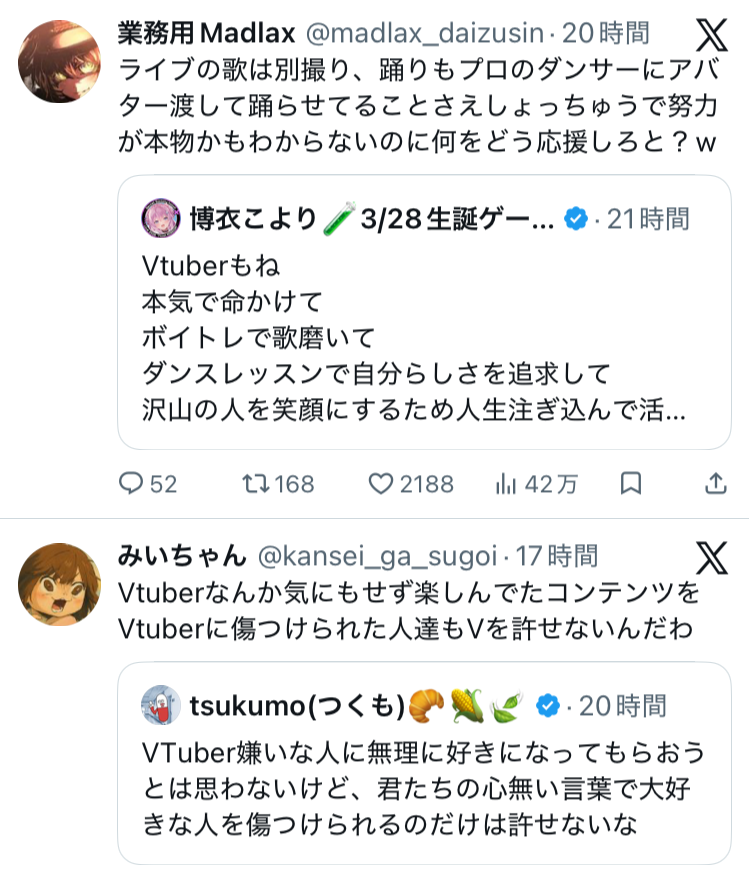Tap the X logo on みいちゃん's post
This screenshot has height=870, width=749.
tap(711, 557)
